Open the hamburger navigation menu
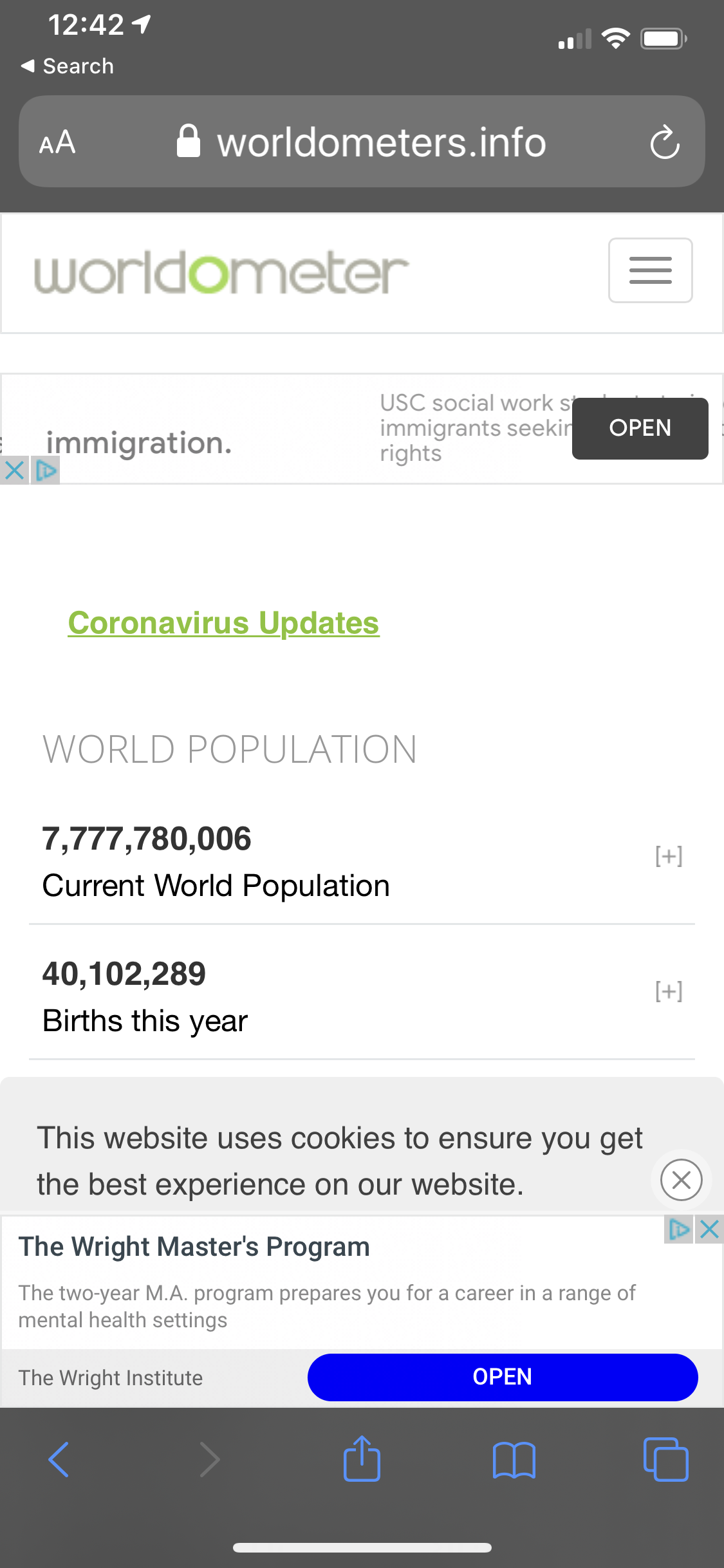Screen dimensions: 724x1568 point(650,270)
